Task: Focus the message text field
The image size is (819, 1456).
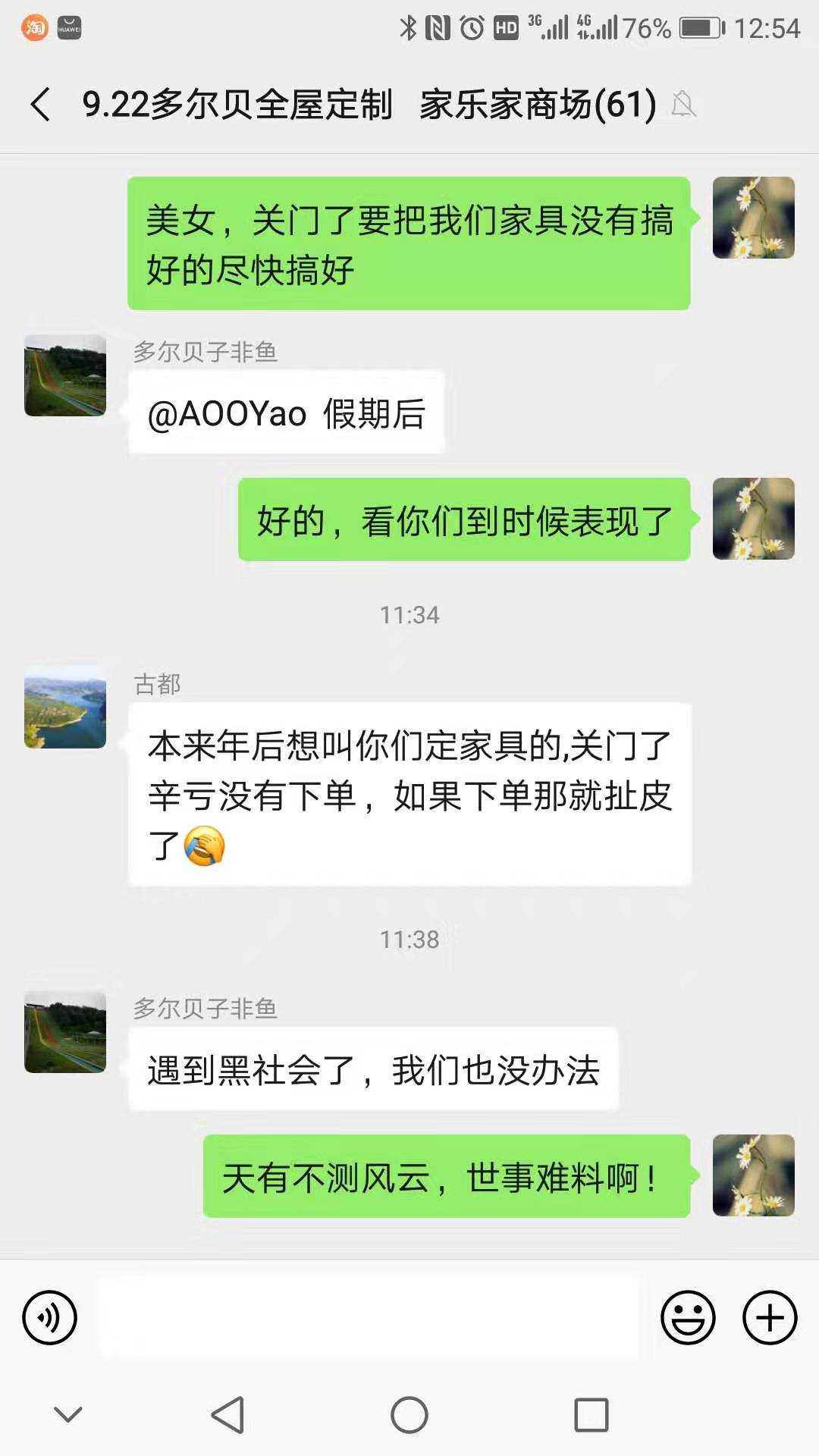Action: pyautogui.click(x=369, y=1317)
